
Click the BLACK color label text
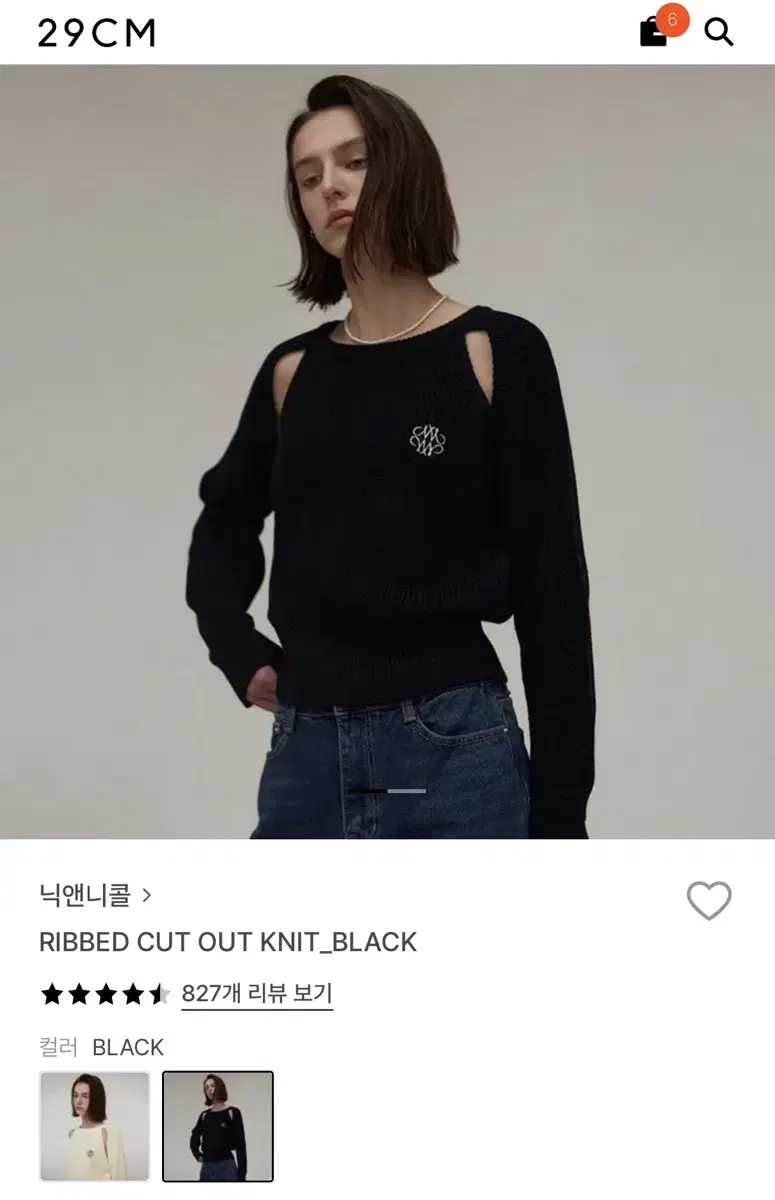click(127, 1047)
